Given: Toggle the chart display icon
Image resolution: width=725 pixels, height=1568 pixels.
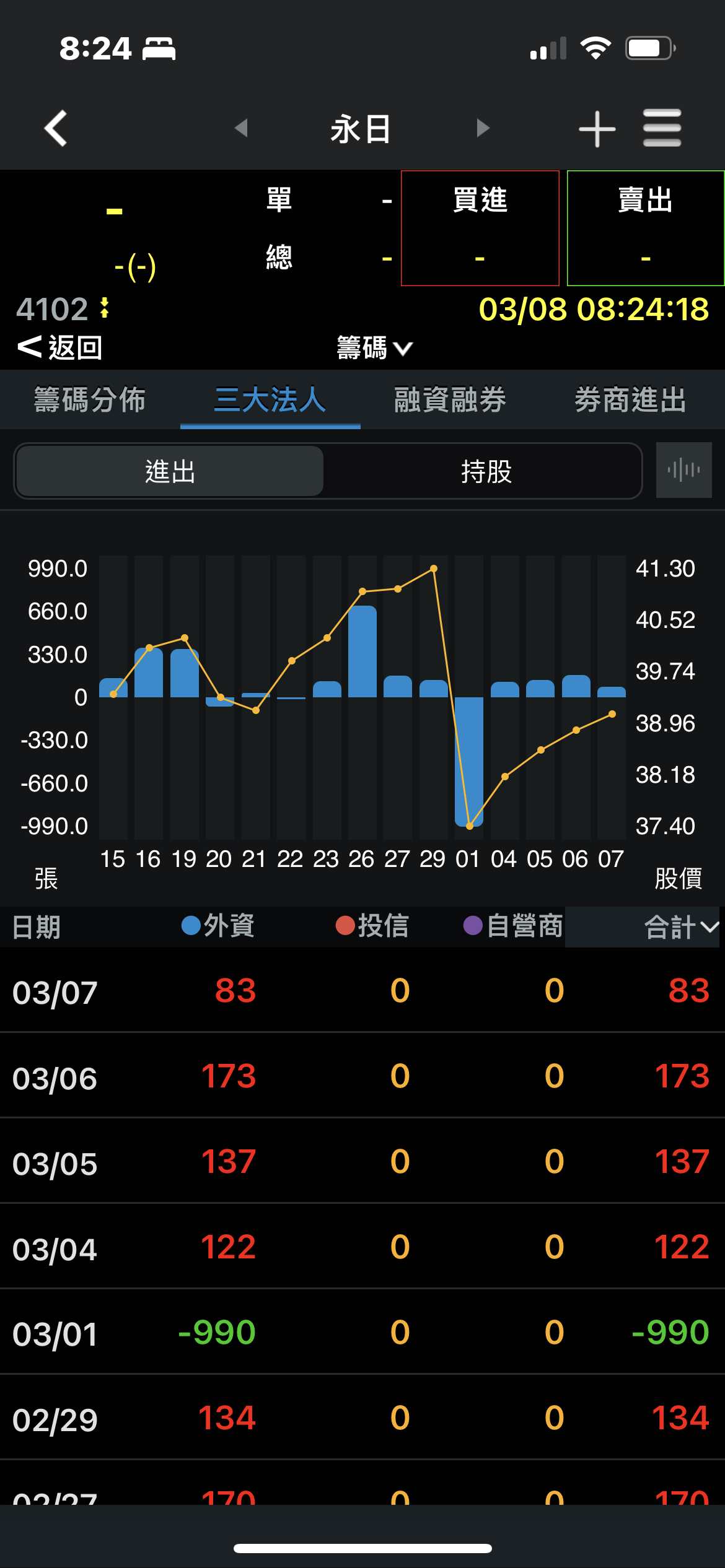Looking at the screenshot, I should [683, 470].
